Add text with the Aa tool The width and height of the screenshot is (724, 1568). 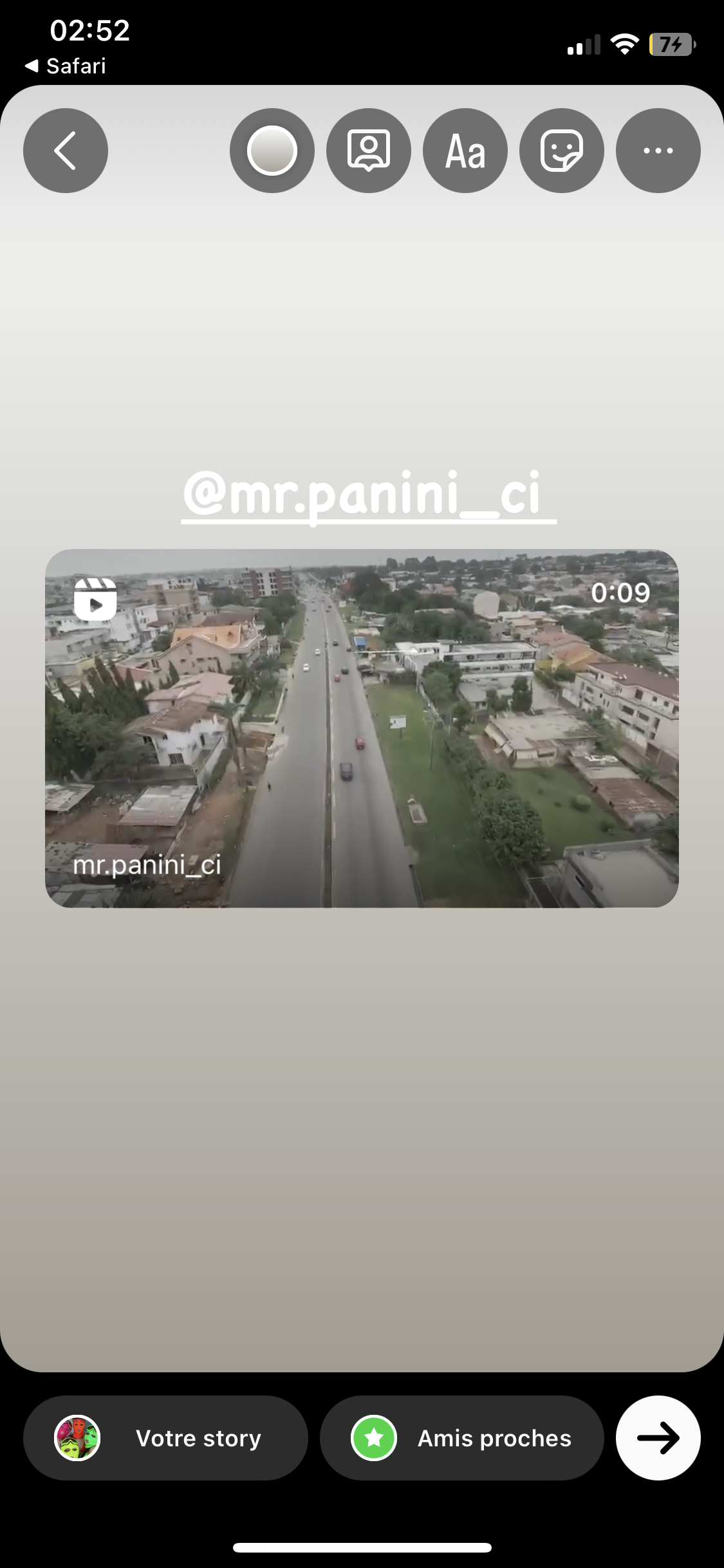(465, 151)
